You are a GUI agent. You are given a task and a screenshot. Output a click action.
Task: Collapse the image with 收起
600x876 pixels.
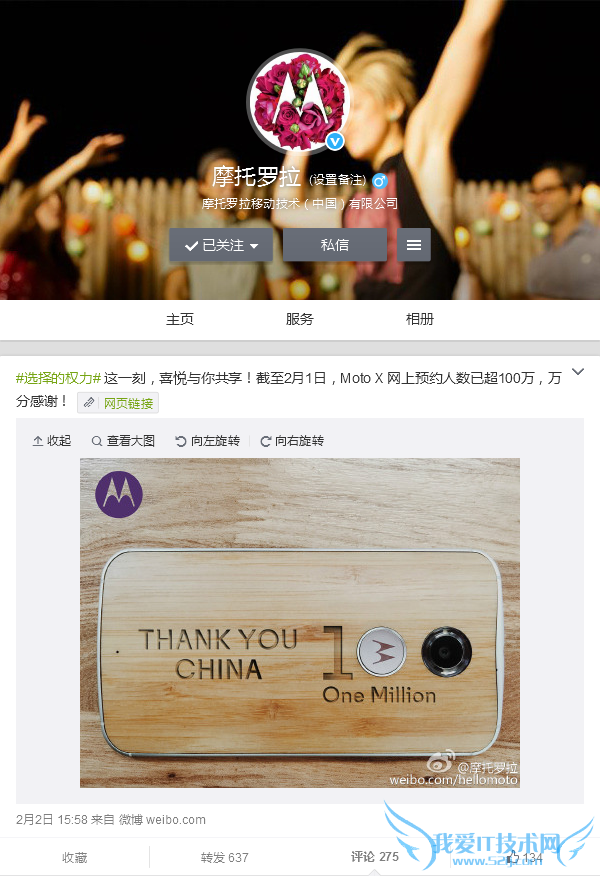click(52, 441)
